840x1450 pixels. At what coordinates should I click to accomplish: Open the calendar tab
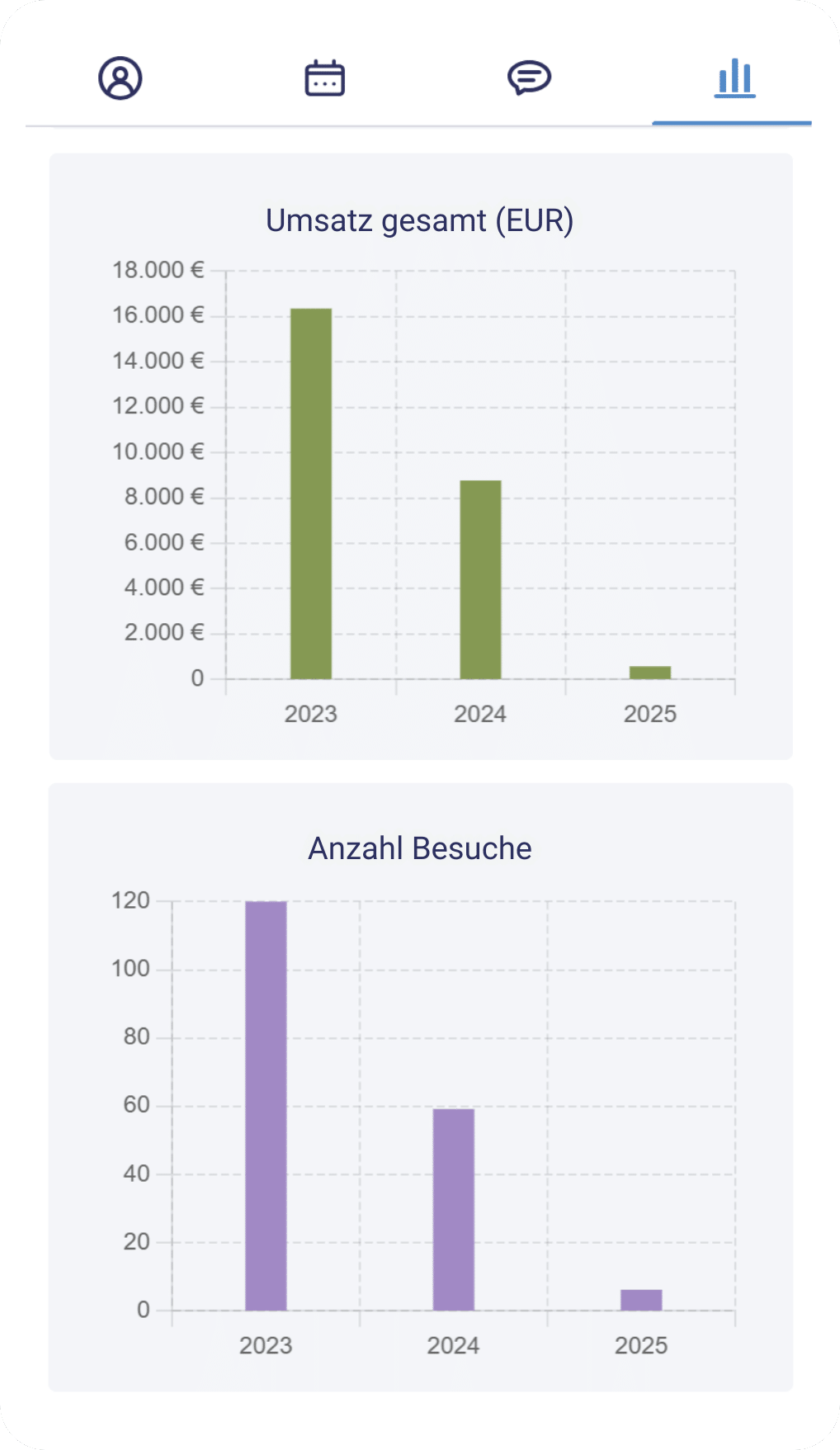[325, 78]
